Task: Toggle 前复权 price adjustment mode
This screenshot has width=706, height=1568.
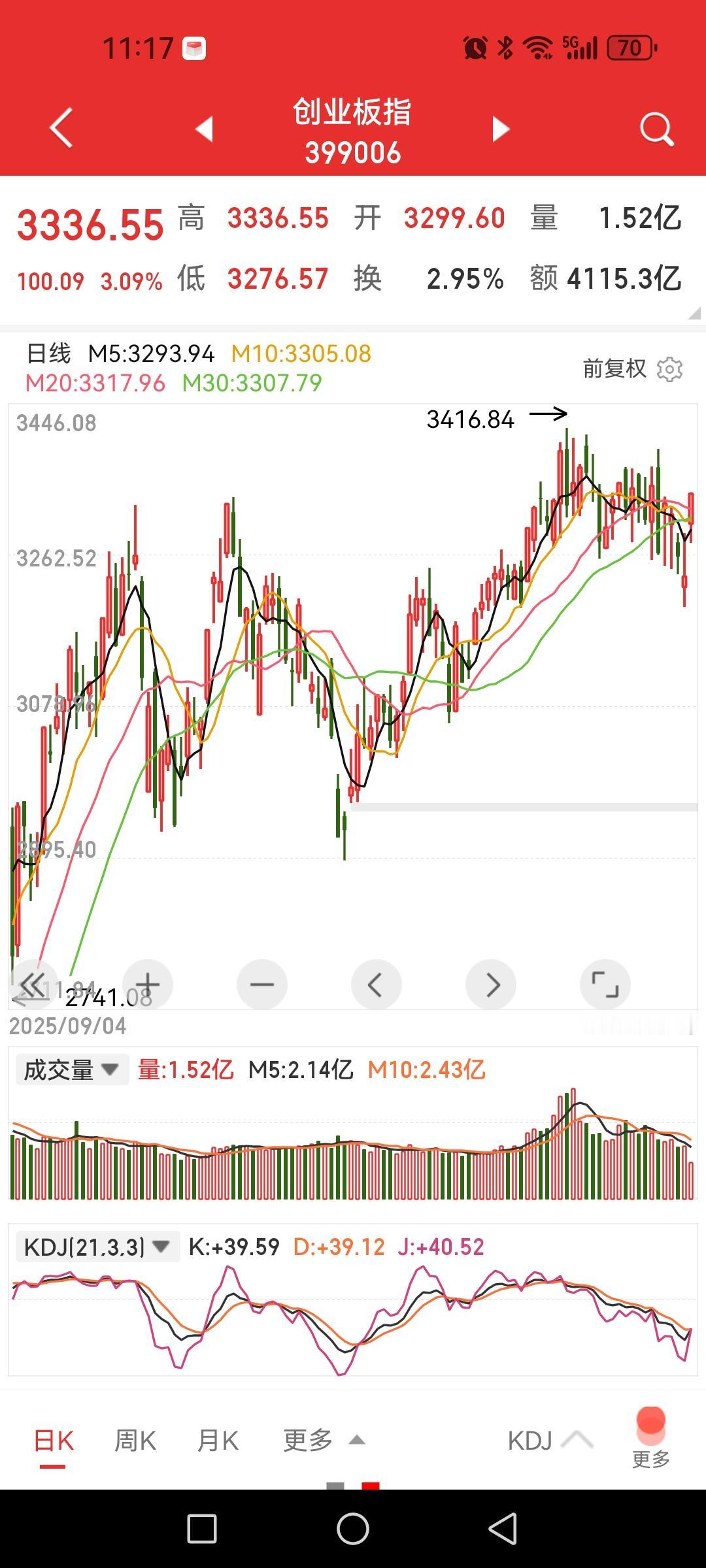Action: (615, 368)
